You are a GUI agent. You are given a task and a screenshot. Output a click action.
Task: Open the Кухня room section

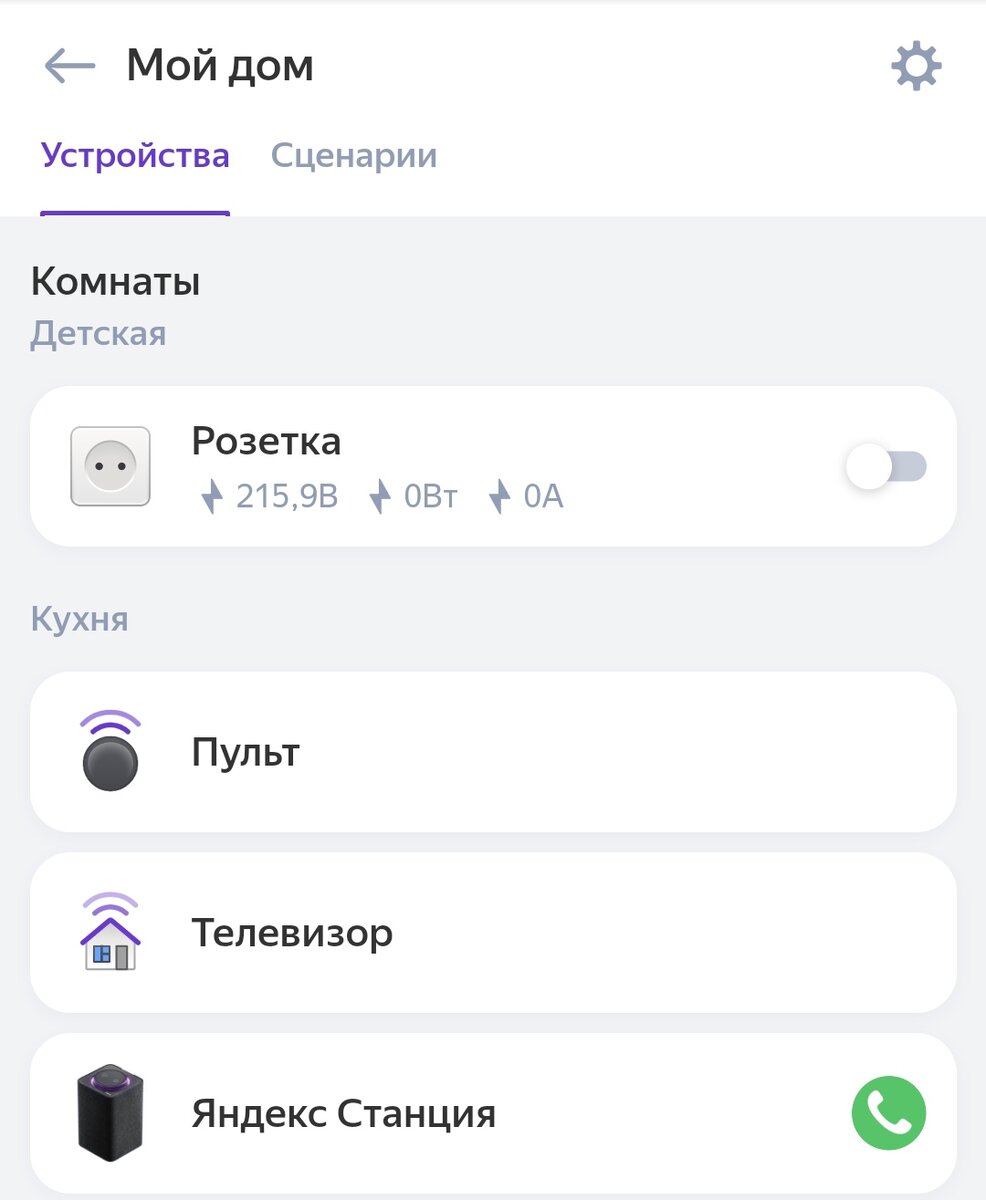(79, 619)
